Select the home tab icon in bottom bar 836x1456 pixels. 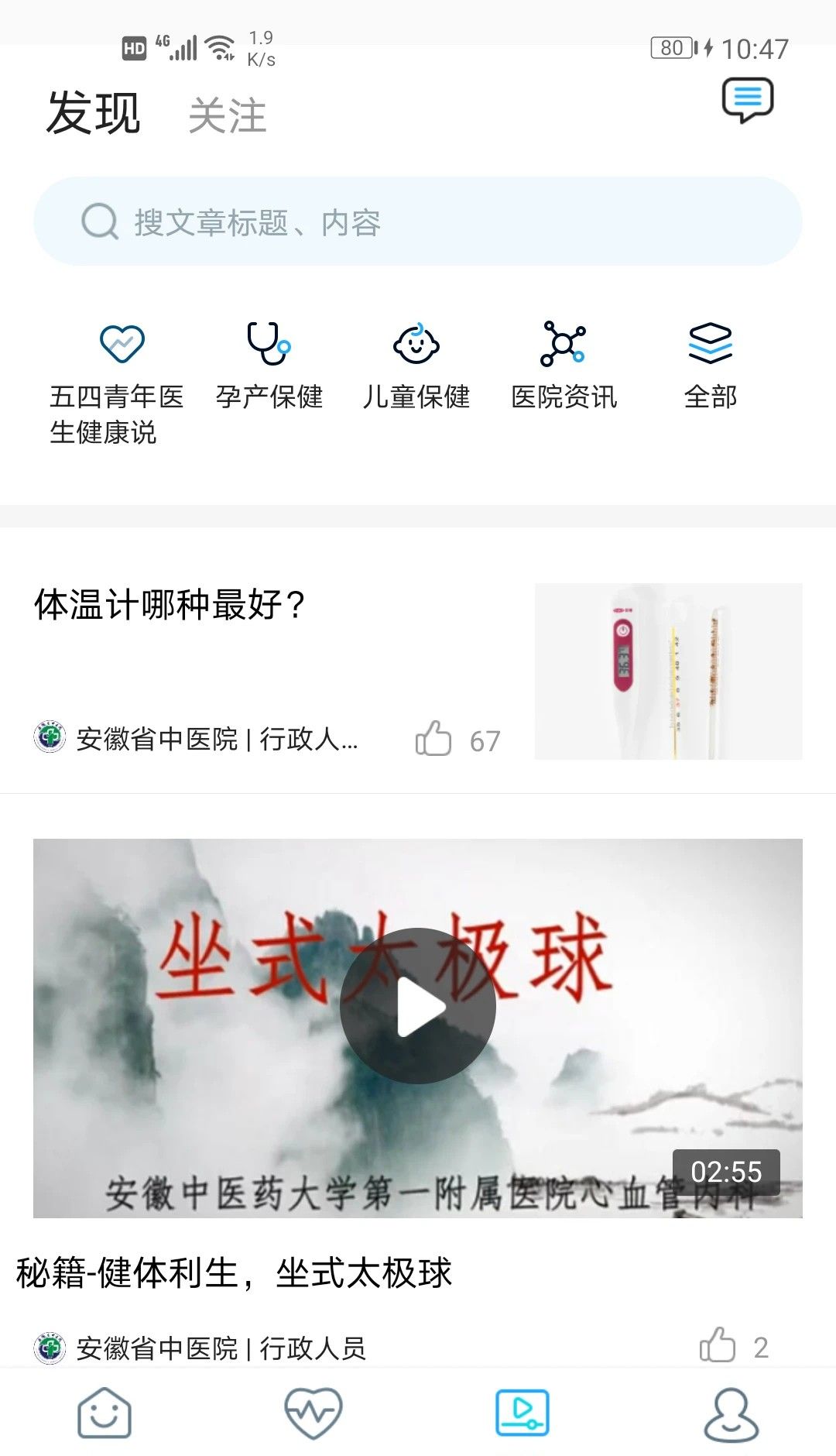pyautogui.click(x=104, y=1411)
